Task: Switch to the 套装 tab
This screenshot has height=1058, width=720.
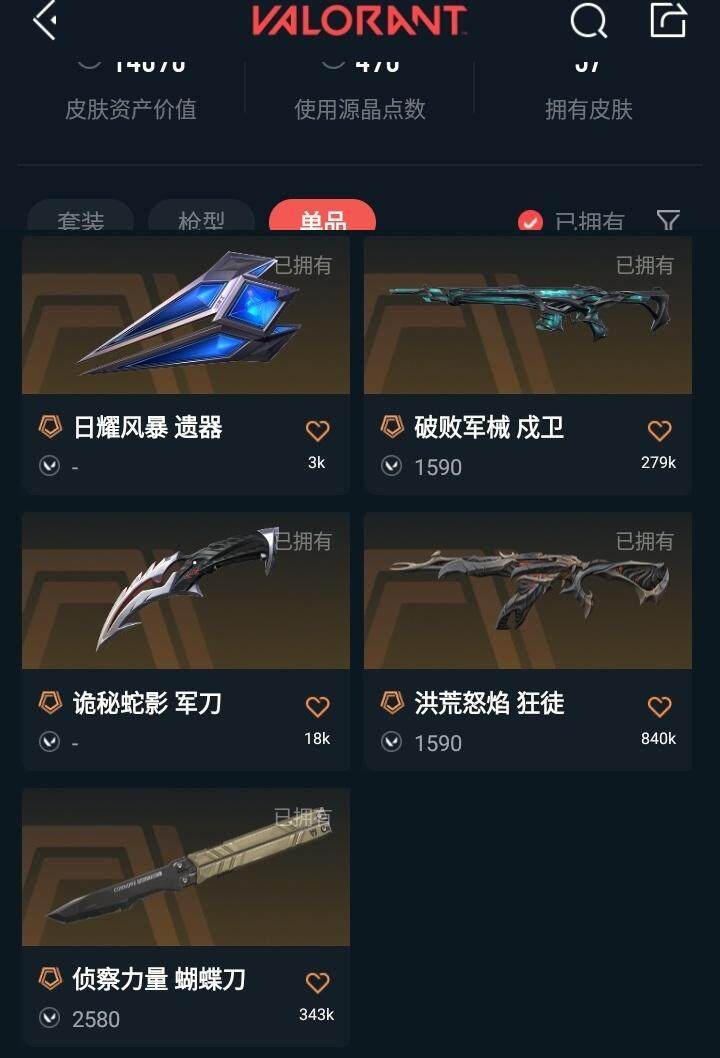Action: pos(81,220)
